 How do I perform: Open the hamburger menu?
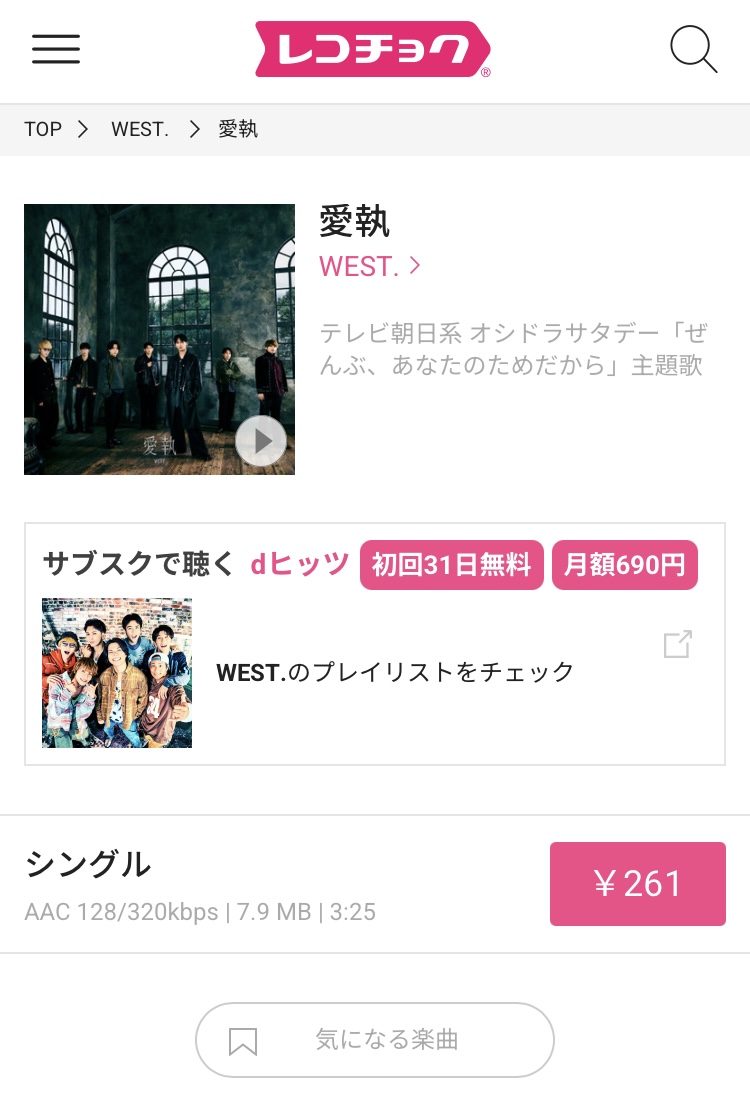point(56,49)
